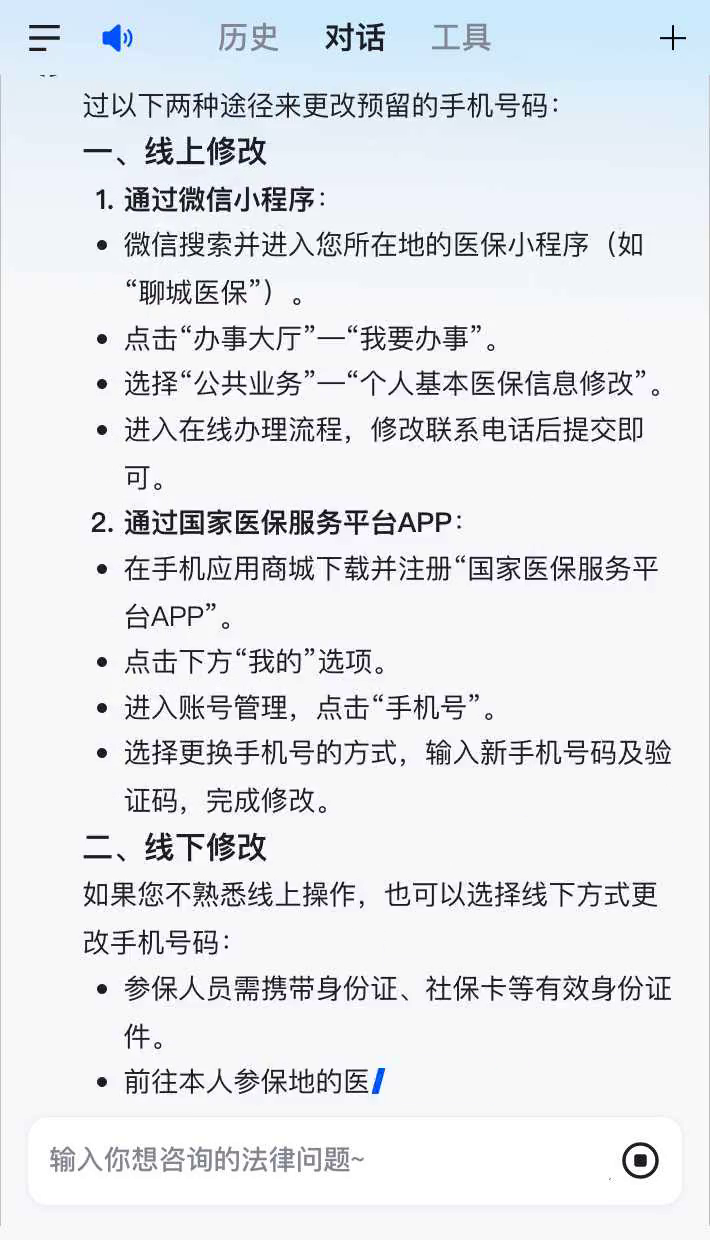Toggle the voice speaker icon
710x1240 pixels.
tap(118, 39)
